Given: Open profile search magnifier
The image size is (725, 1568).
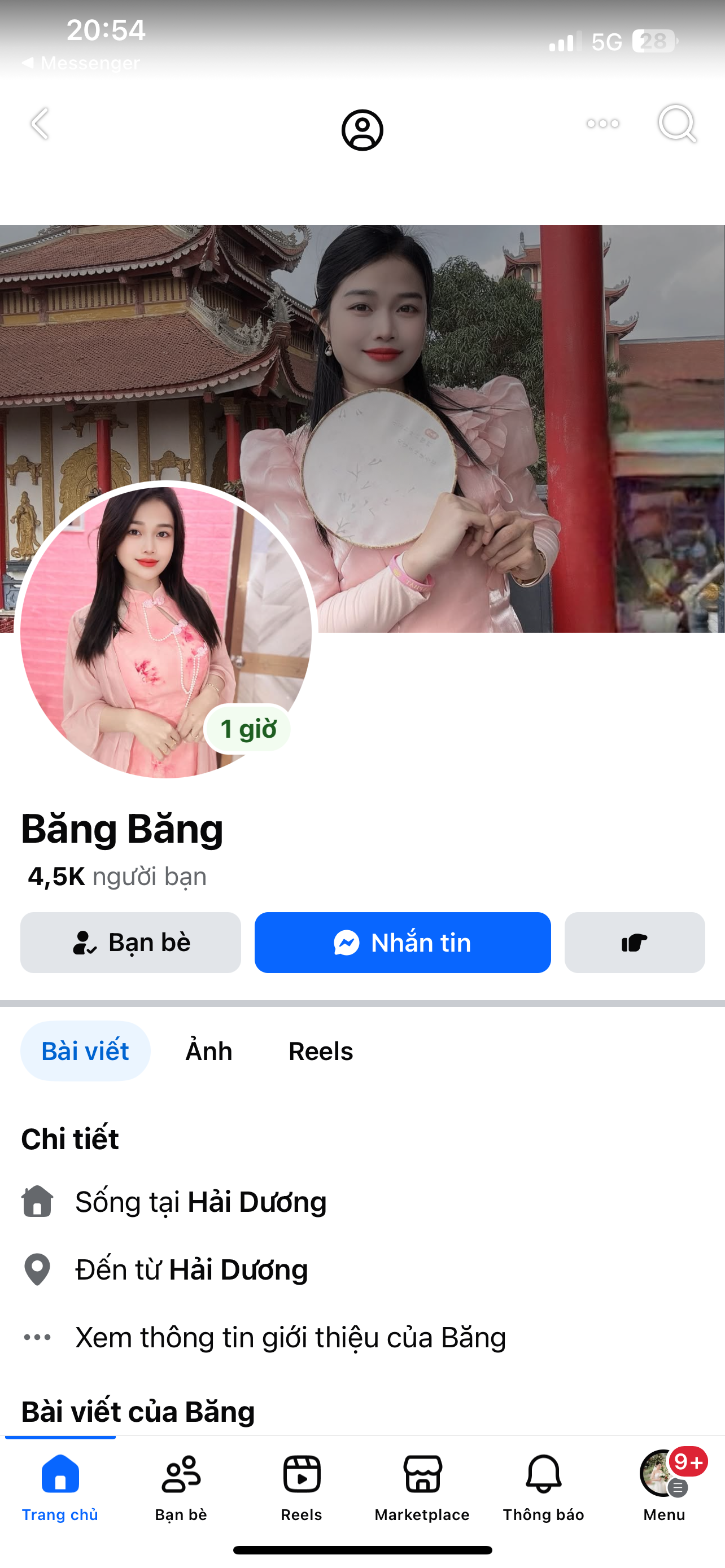Looking at the screenshot, I should click(677, 124).
